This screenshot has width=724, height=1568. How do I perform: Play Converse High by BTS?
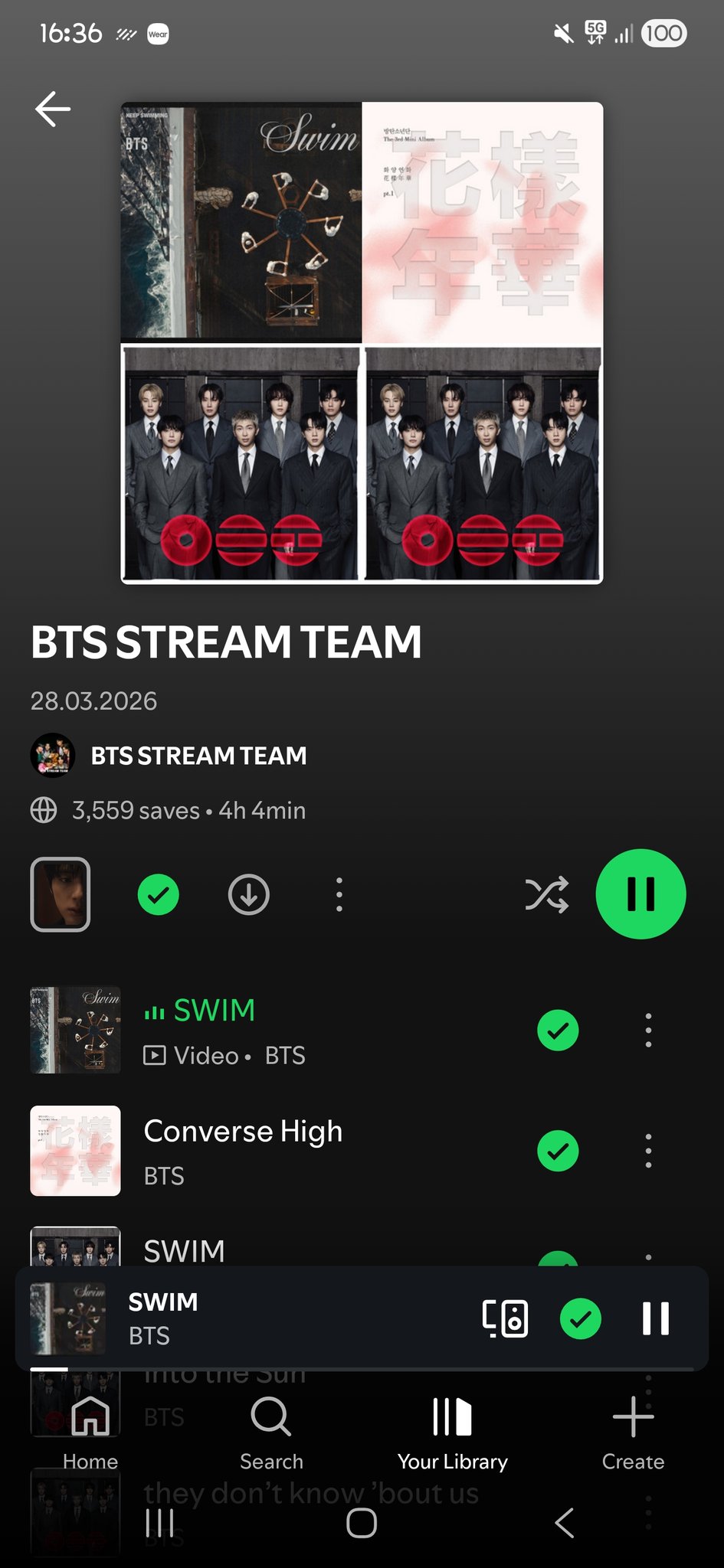(x=243, y=1150)
